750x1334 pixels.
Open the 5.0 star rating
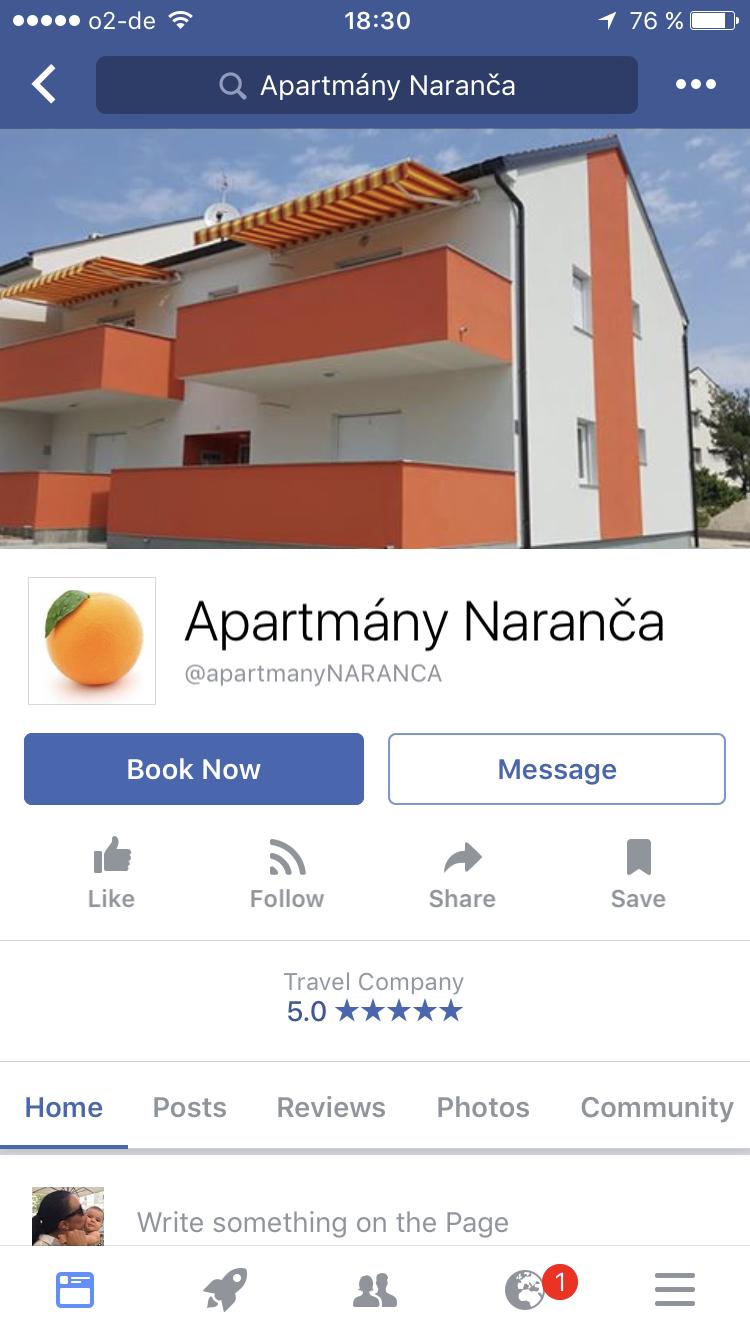(x=374, y=1011)
